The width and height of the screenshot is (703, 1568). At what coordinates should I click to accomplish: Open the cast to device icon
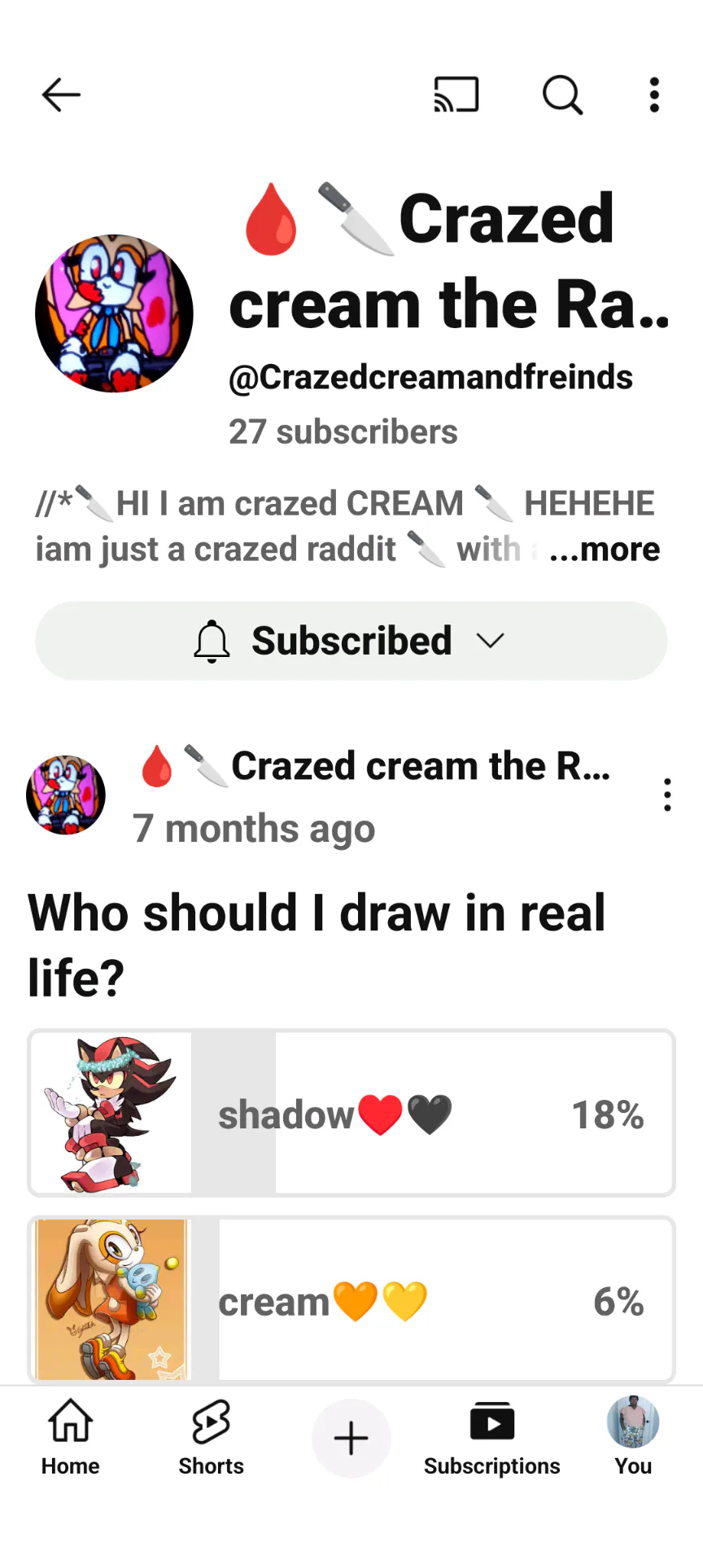tap(456, 95)
